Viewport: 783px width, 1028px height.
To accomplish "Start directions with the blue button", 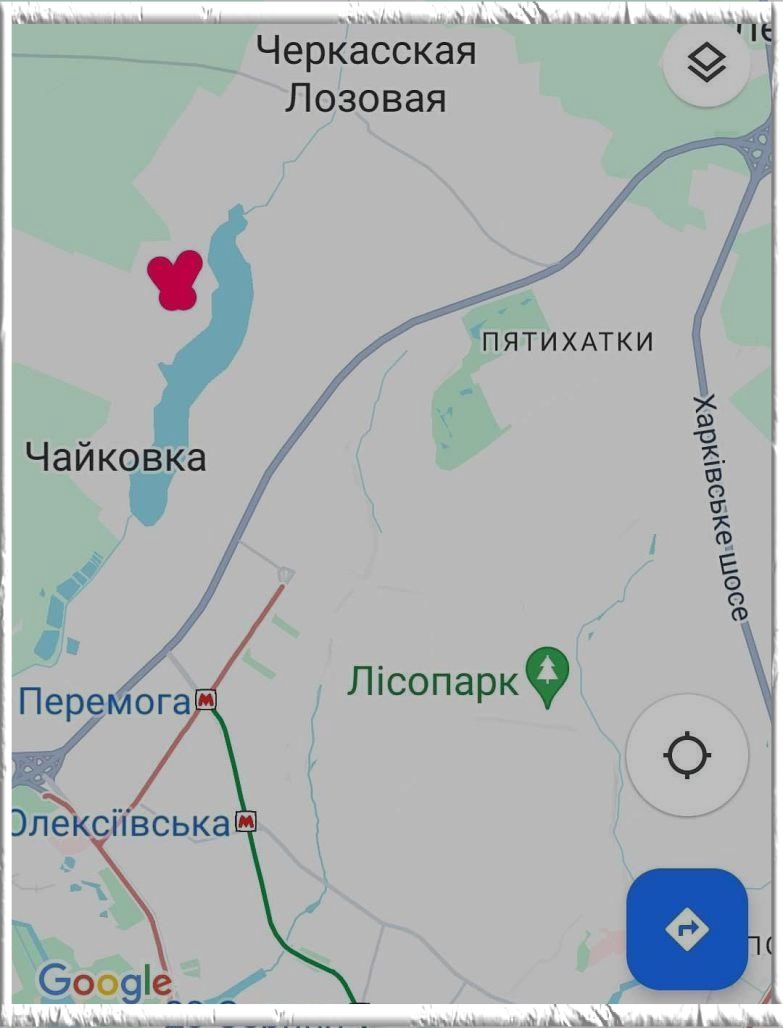I will click(x=687, y=929).
